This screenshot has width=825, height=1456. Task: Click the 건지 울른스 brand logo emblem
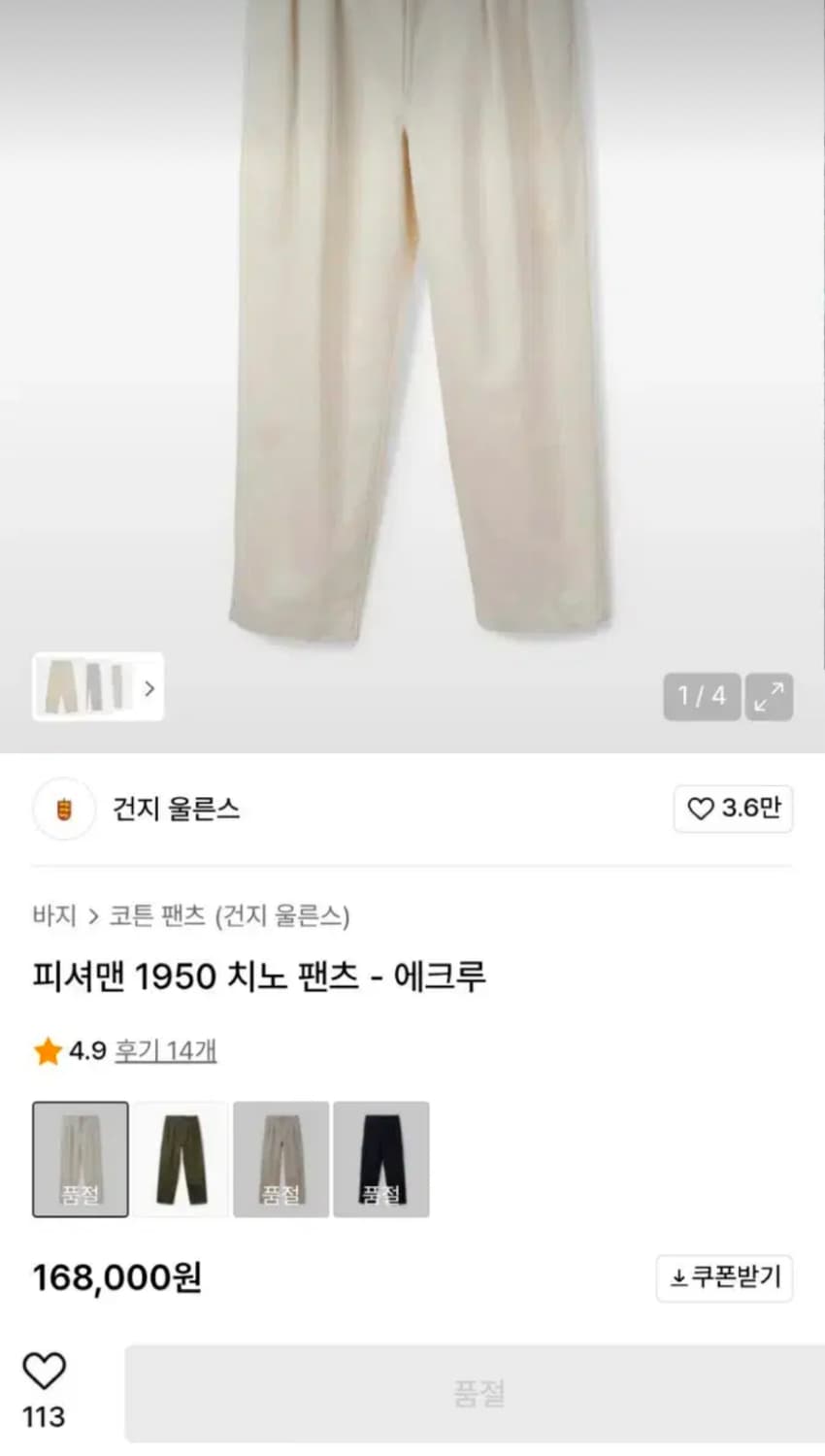(62, 809)
